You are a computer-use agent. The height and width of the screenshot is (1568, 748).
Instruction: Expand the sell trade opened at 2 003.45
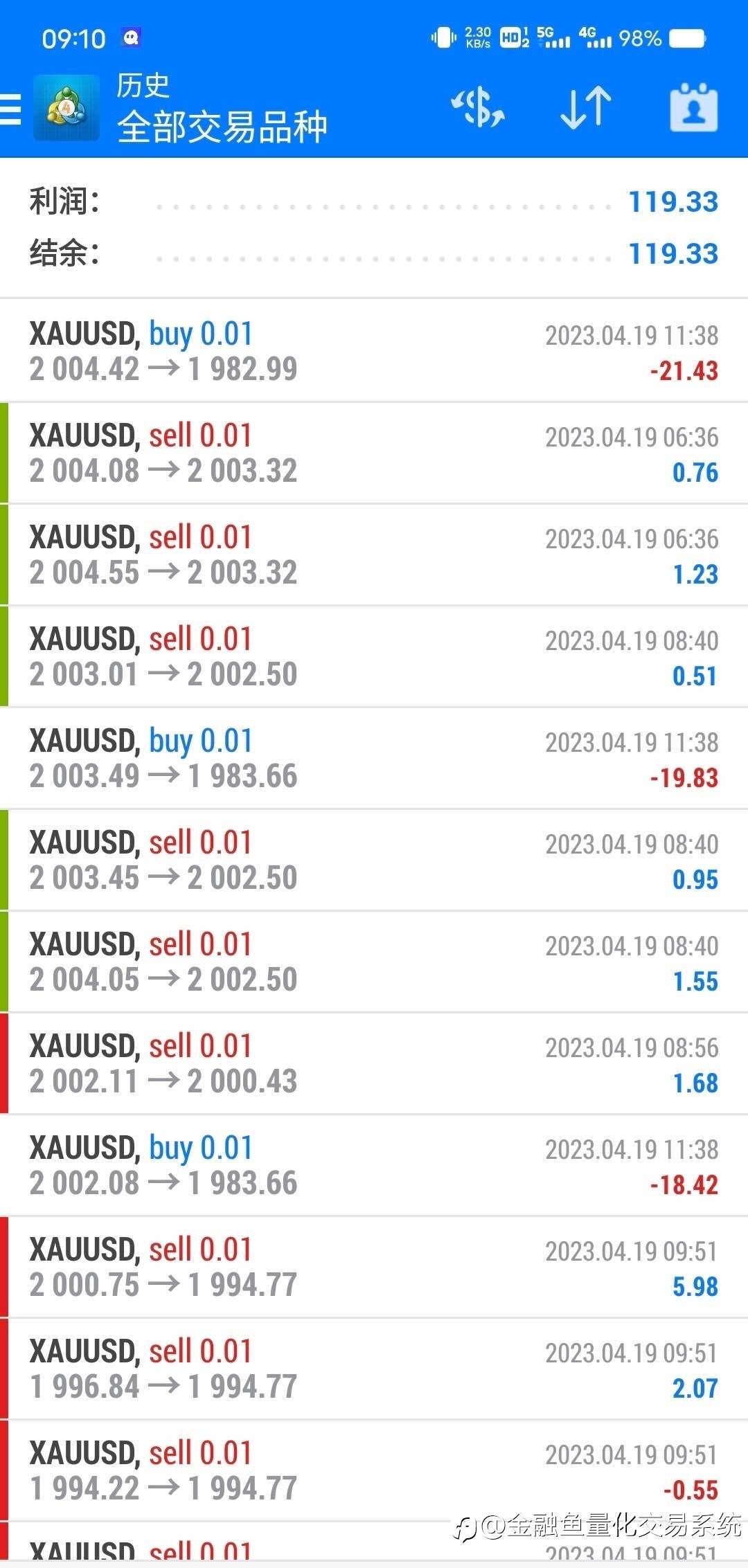[374, 860]
